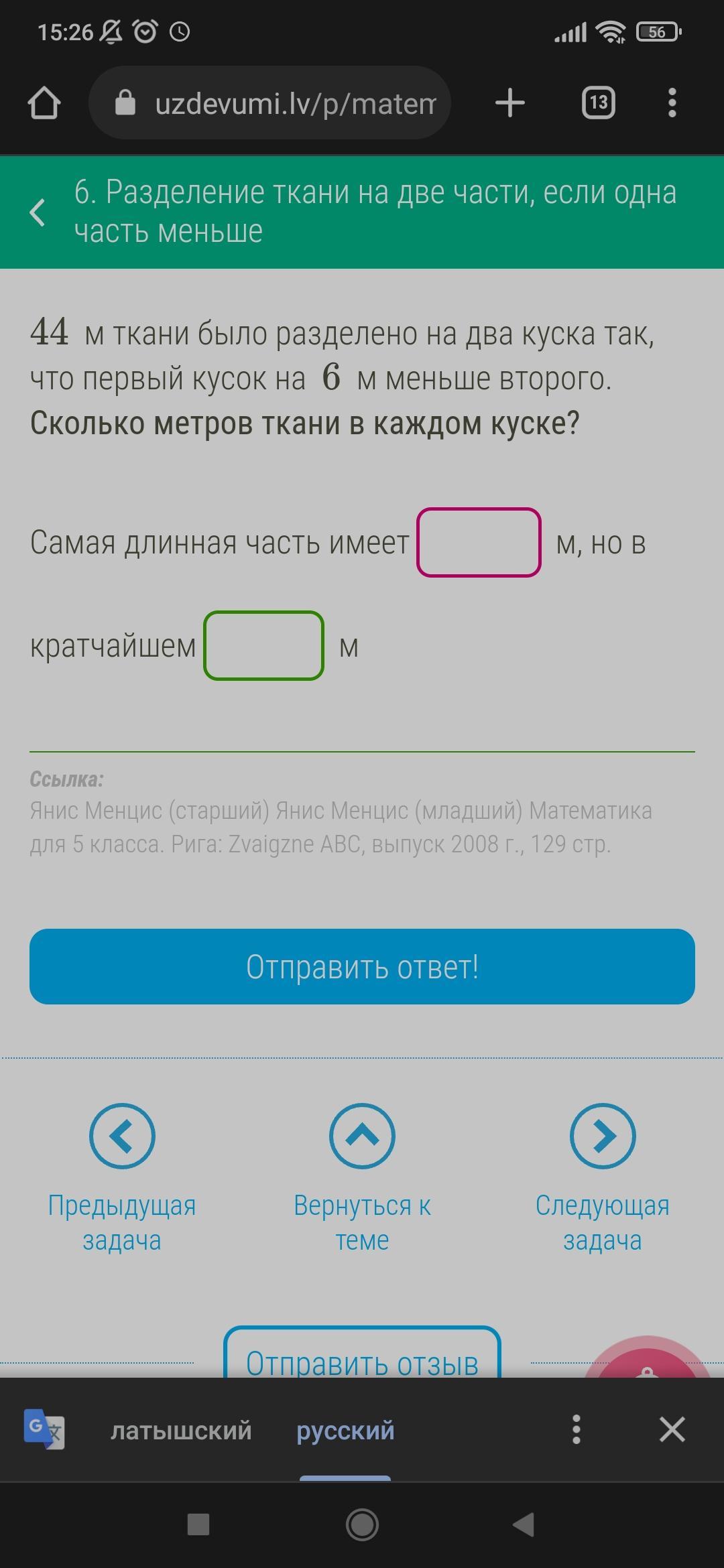Tap the uzdevumi.lv address bar
Image resolution: width=724 pixels, height=1568 pixels.
pyautogui.click(x=269, y=103)
